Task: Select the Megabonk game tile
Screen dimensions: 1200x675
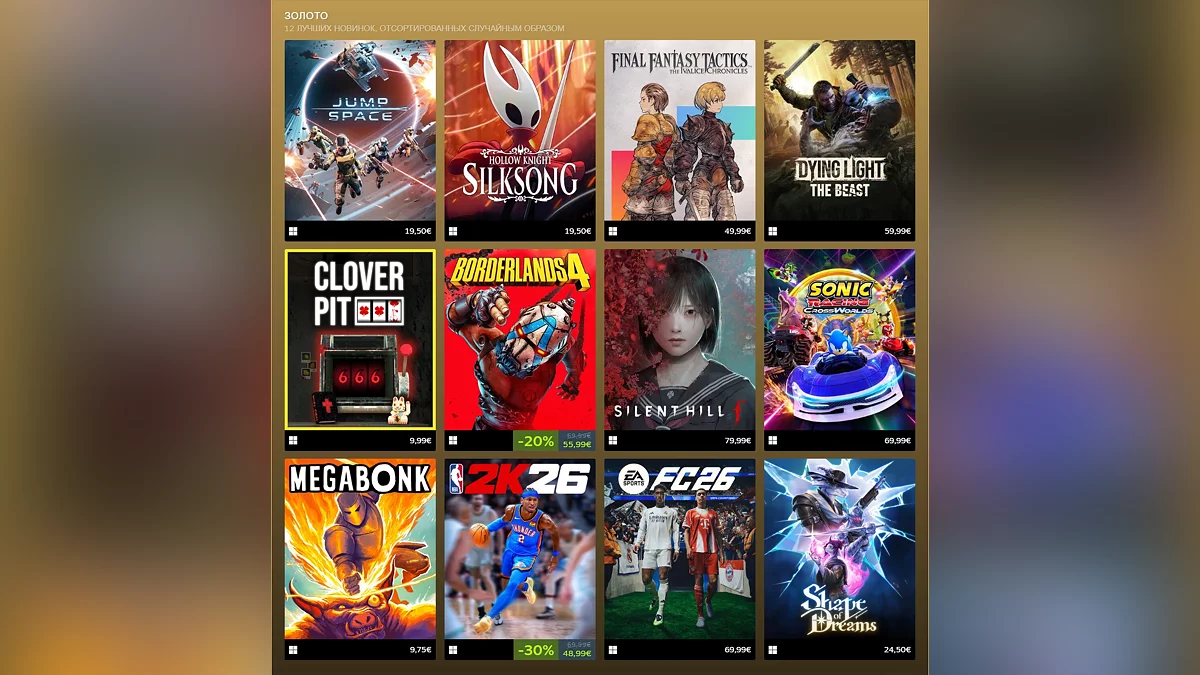Action: 360,549
